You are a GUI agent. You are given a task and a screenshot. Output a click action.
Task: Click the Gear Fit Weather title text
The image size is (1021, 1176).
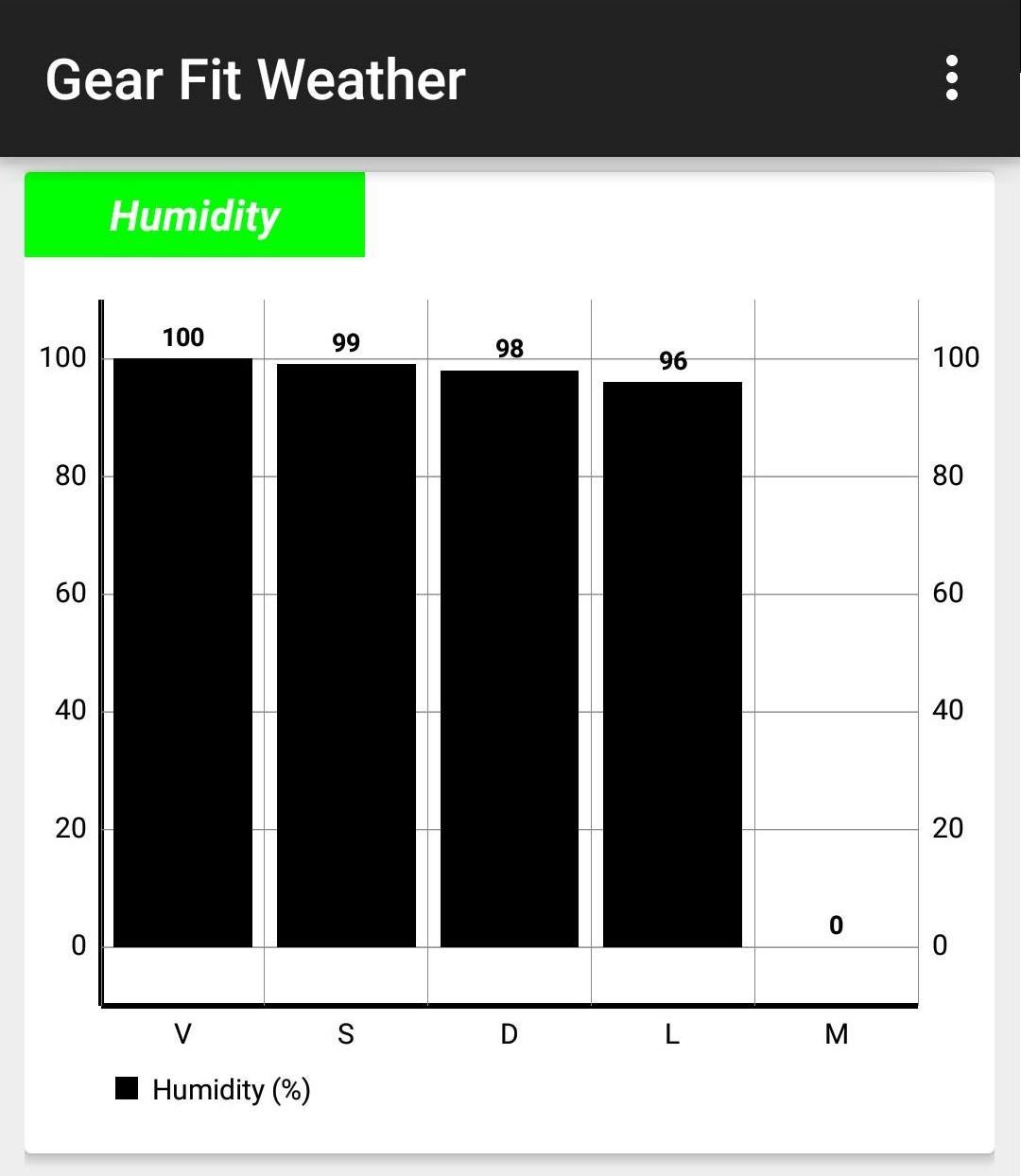click(x=255, y=80)
